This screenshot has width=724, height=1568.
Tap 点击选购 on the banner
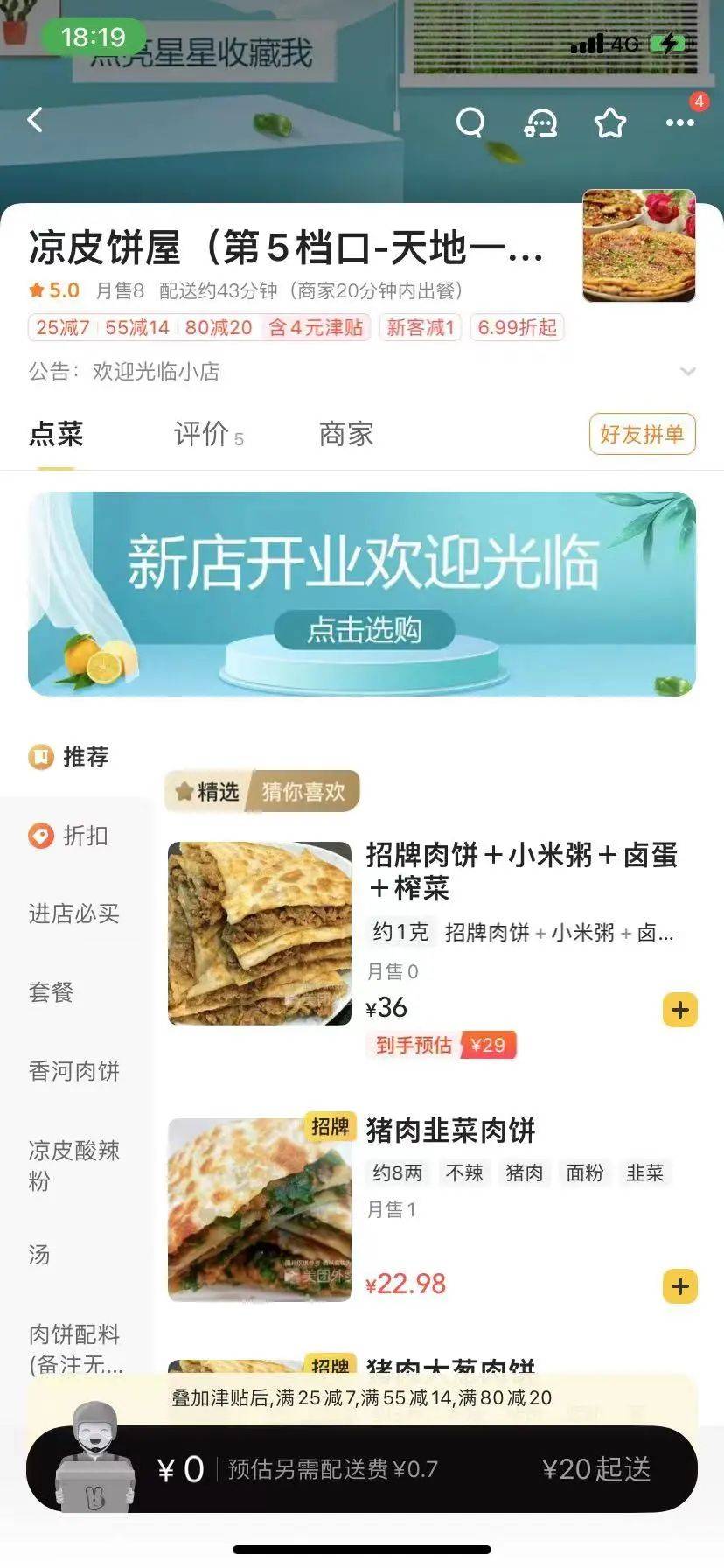point(364,630)
